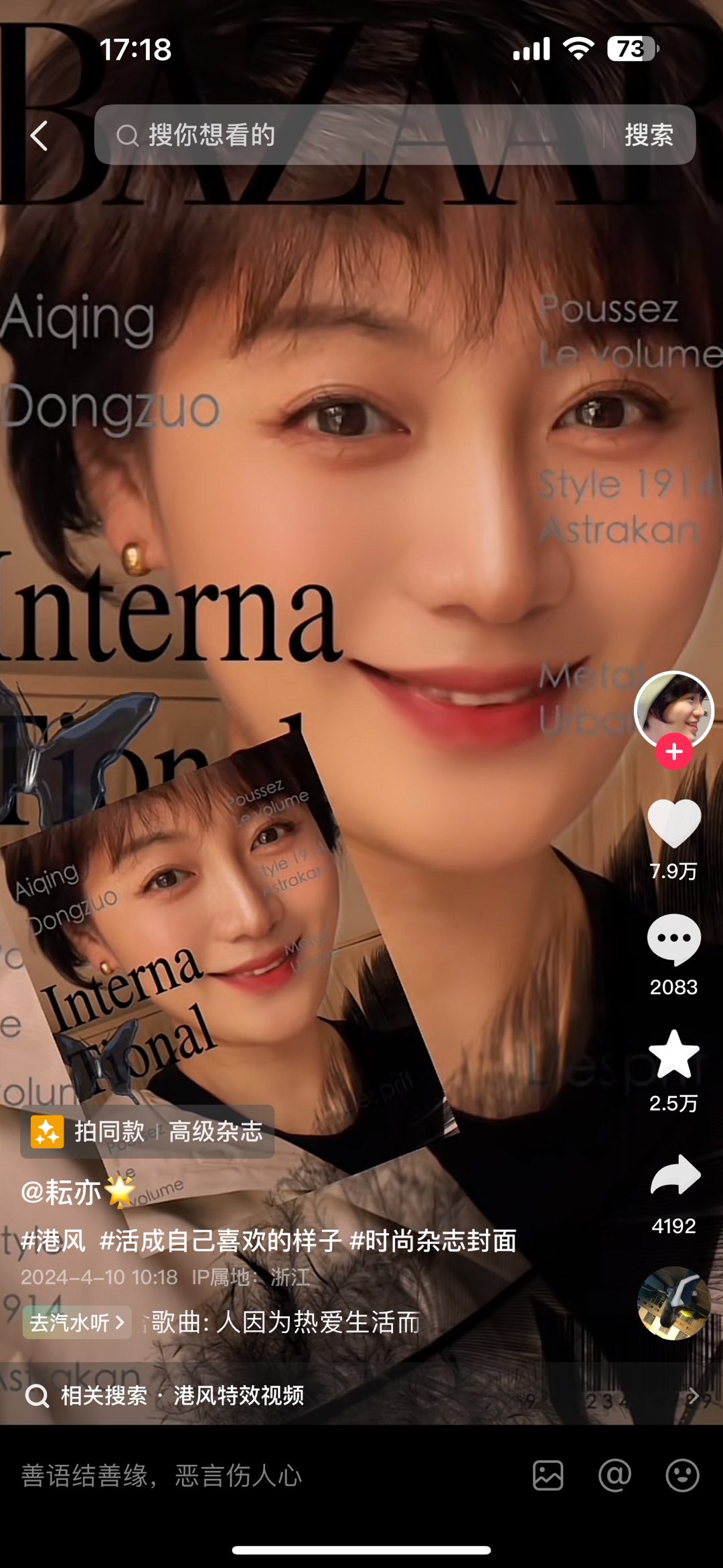Tap the comment input field

254,1476
